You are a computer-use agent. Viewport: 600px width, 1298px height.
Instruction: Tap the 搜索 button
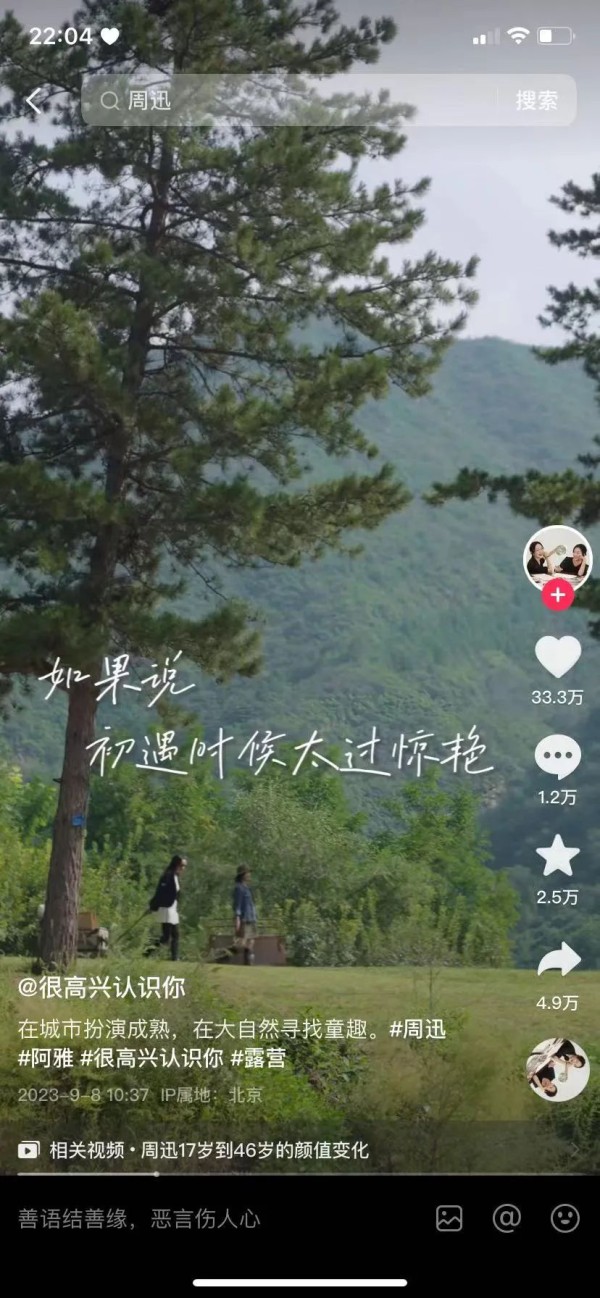(537, 101)
